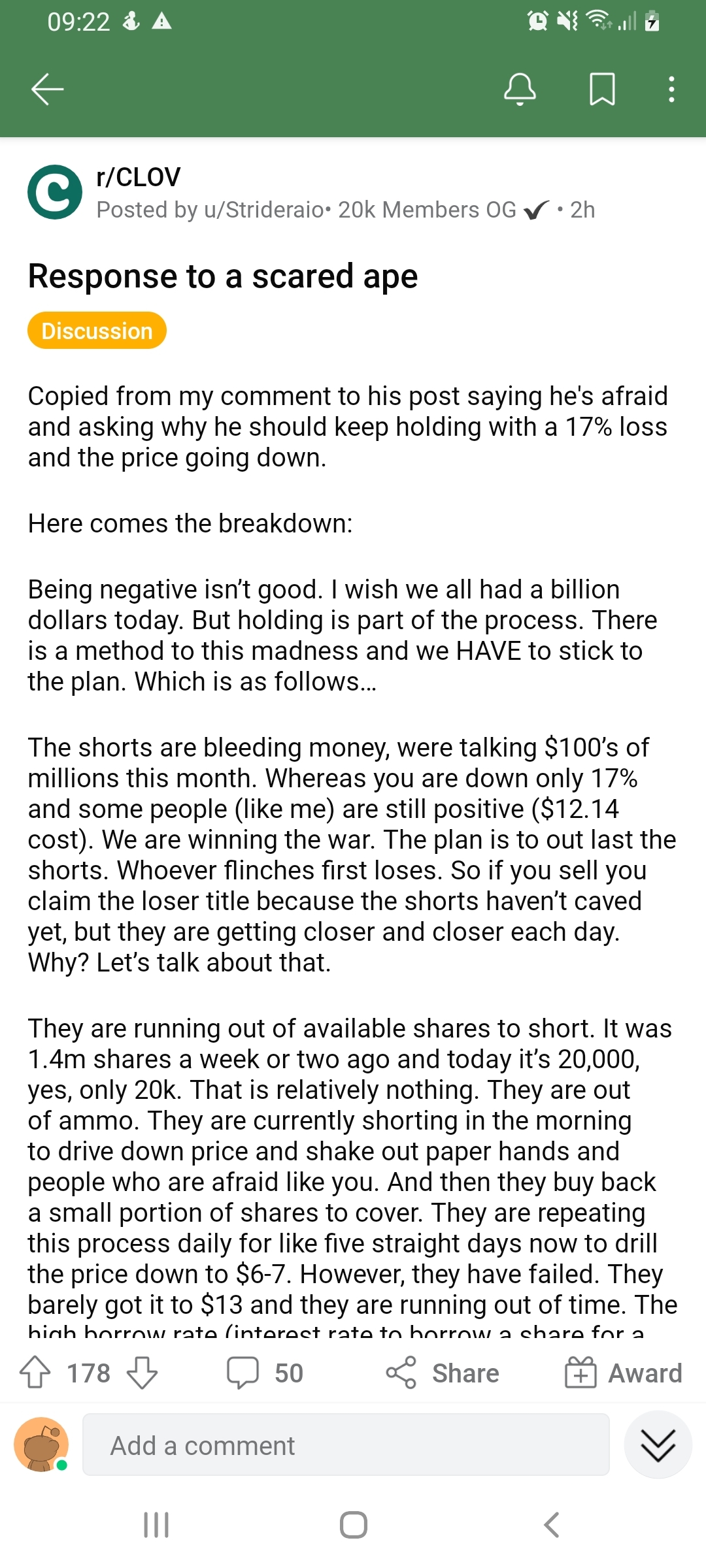This screenshot has height=1568, width=706.
Task: Open the r/CLOV community icon
Action: pyautogui.click(x=55, y=192)
